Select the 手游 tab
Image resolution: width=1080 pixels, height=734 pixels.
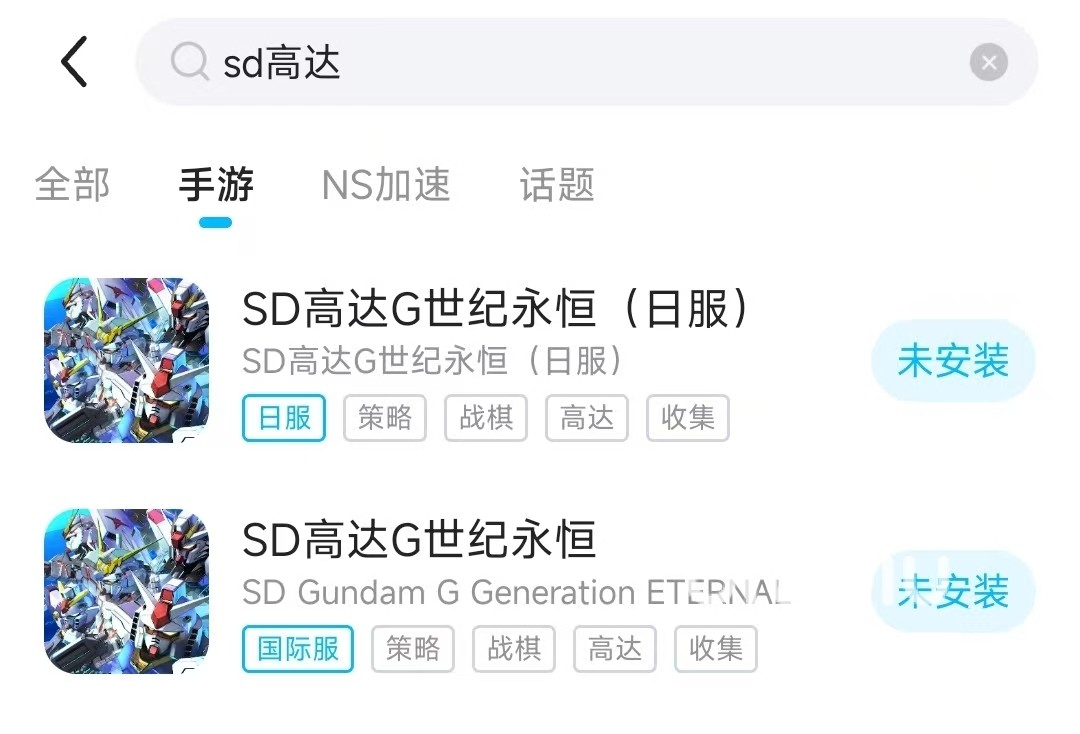pyautogui.click(x=216, y=186)
